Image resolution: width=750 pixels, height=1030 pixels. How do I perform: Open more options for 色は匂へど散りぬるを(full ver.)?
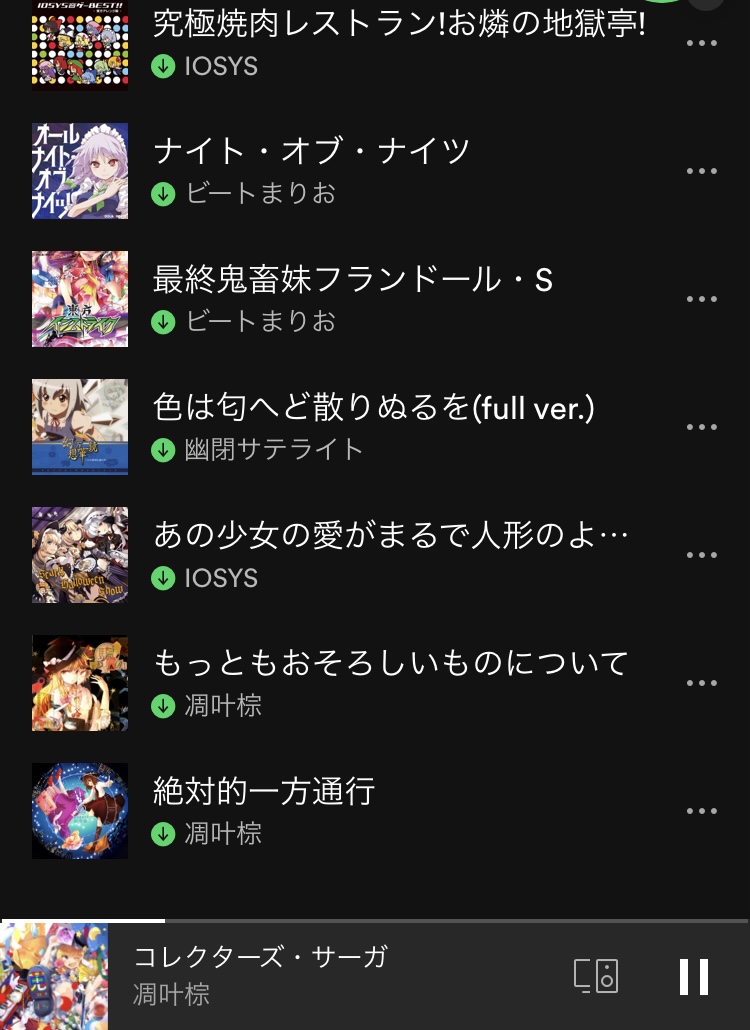pos(702,427)
